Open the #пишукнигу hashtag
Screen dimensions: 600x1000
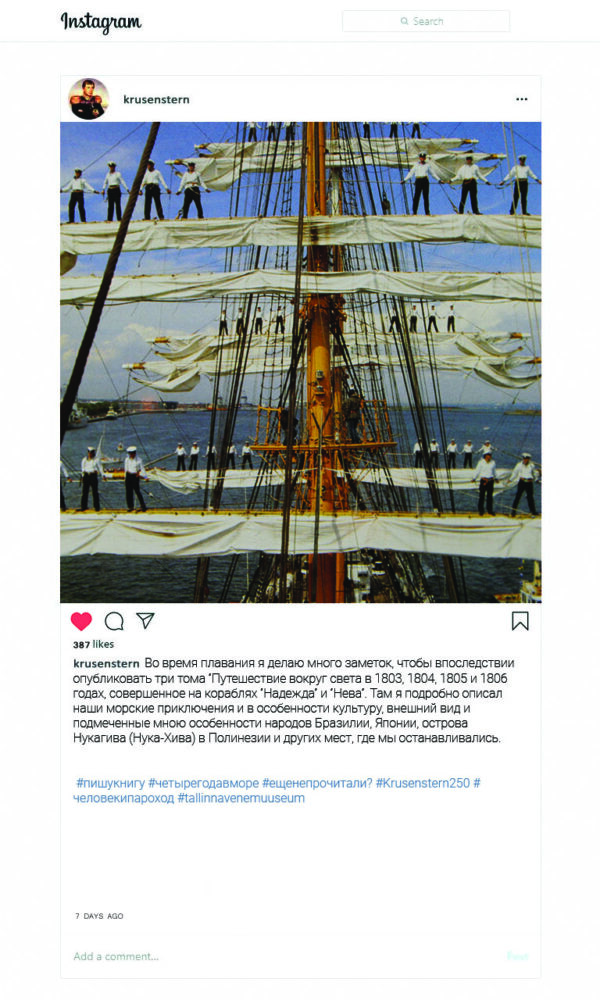(110, 783)
